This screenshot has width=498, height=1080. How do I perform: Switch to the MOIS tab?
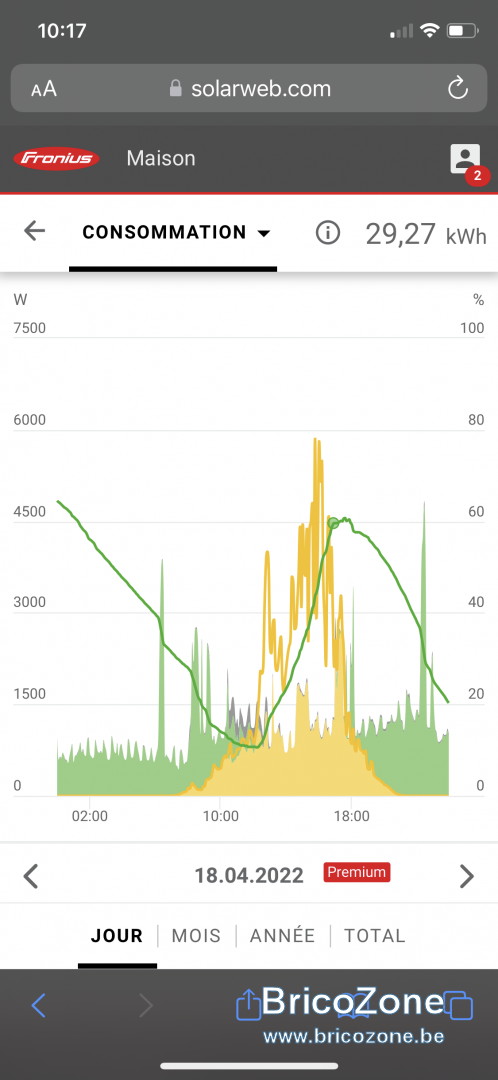(x=196, y=935)
